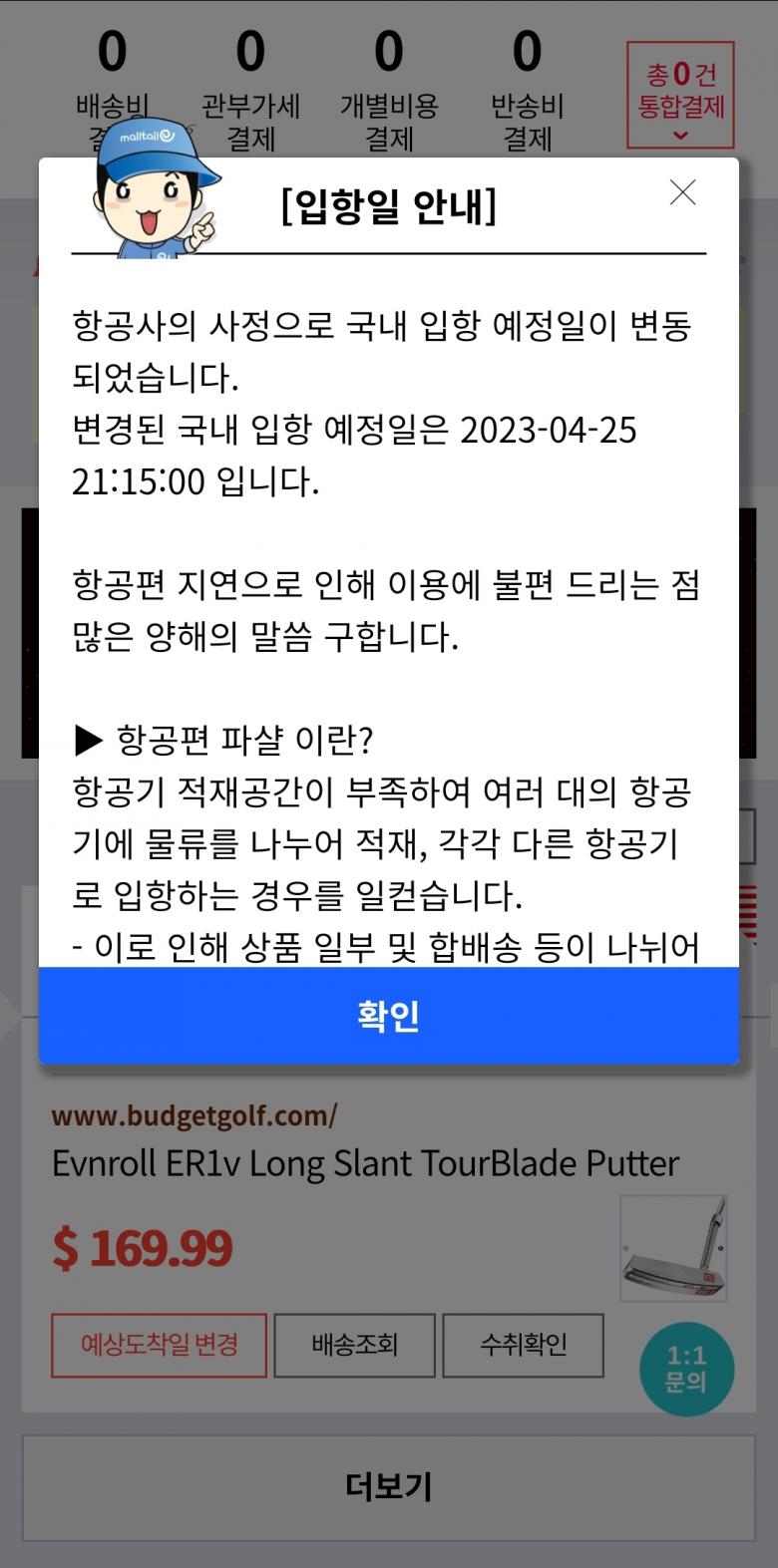The width and height of the screenshot is (778, 1568).
Task: Tap the 예상도착일 변경 button
Action: pyautogui.click(x=159, y=1345)
